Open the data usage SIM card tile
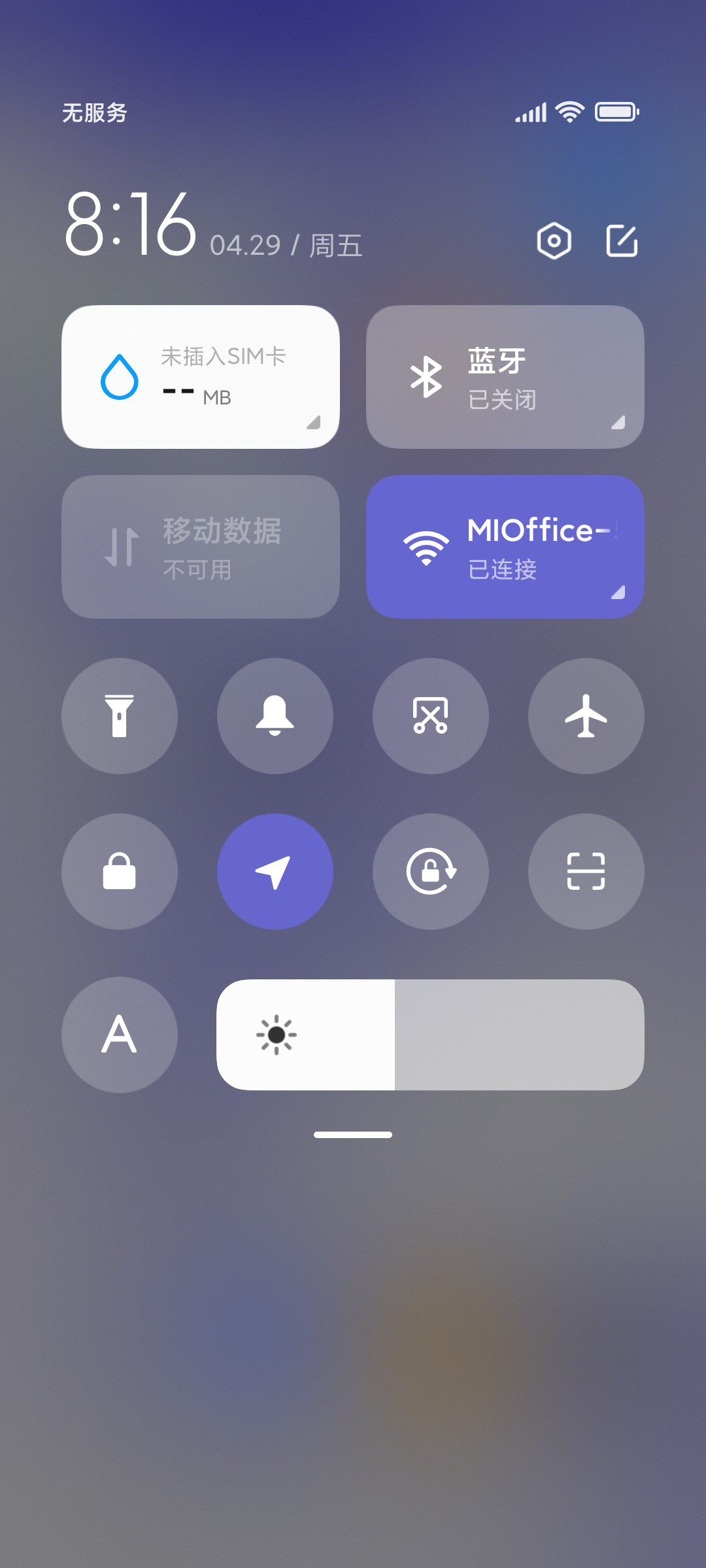706x1568 pixels. pos(201,377)
